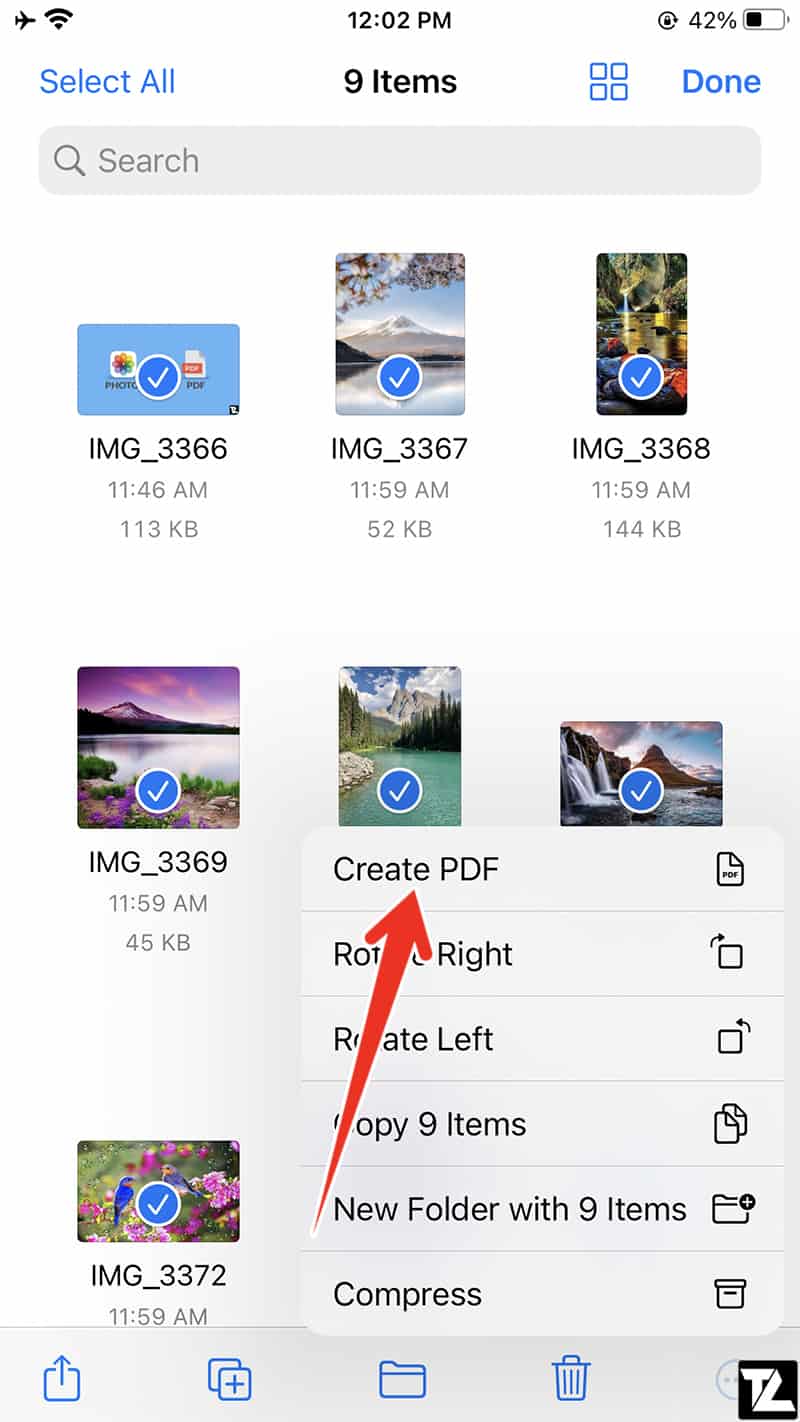Deselect the IMG_3368 thumbnail
The height and width of the screenshot is (1422, 800).
click(x=642, y=334)
